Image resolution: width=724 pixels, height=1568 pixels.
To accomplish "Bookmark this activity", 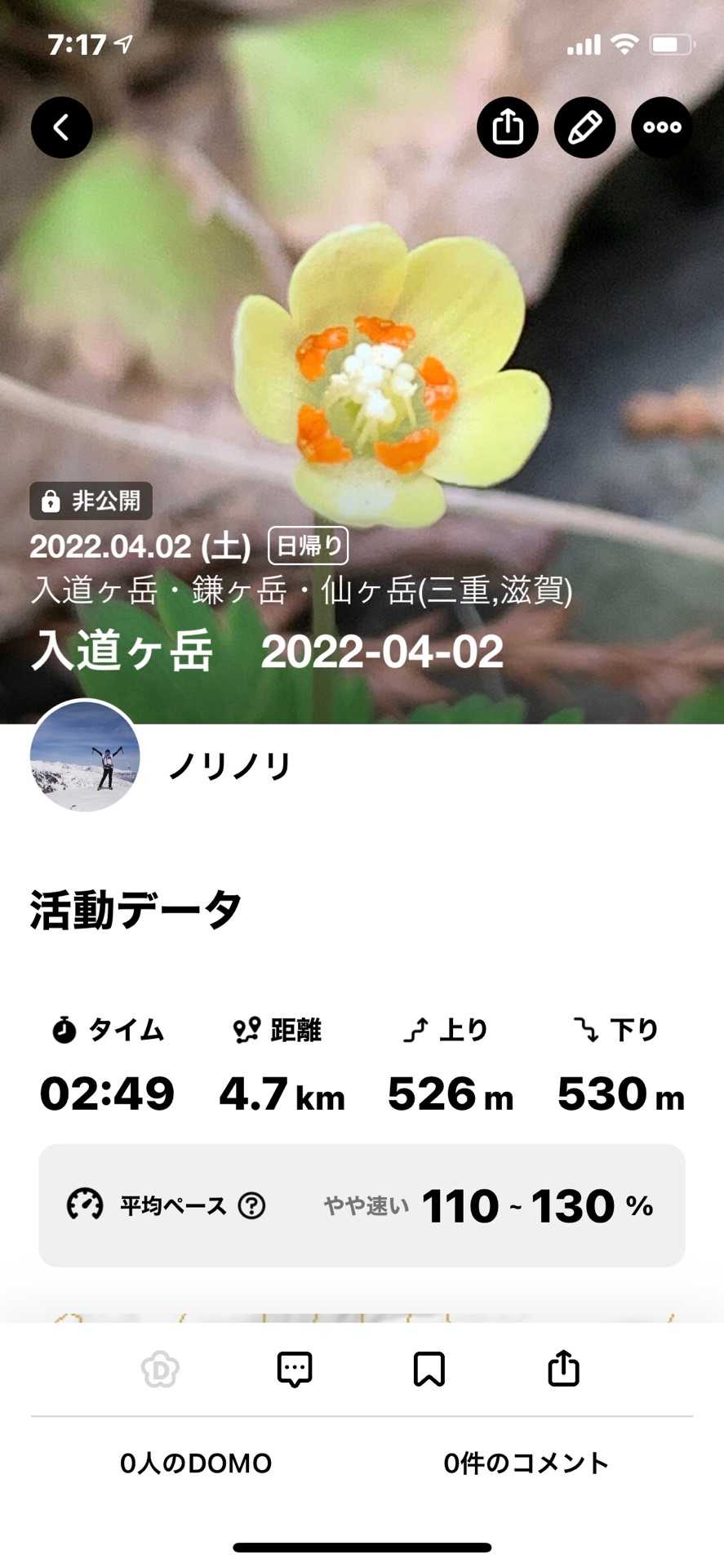I will click(x=429, y=1369).
